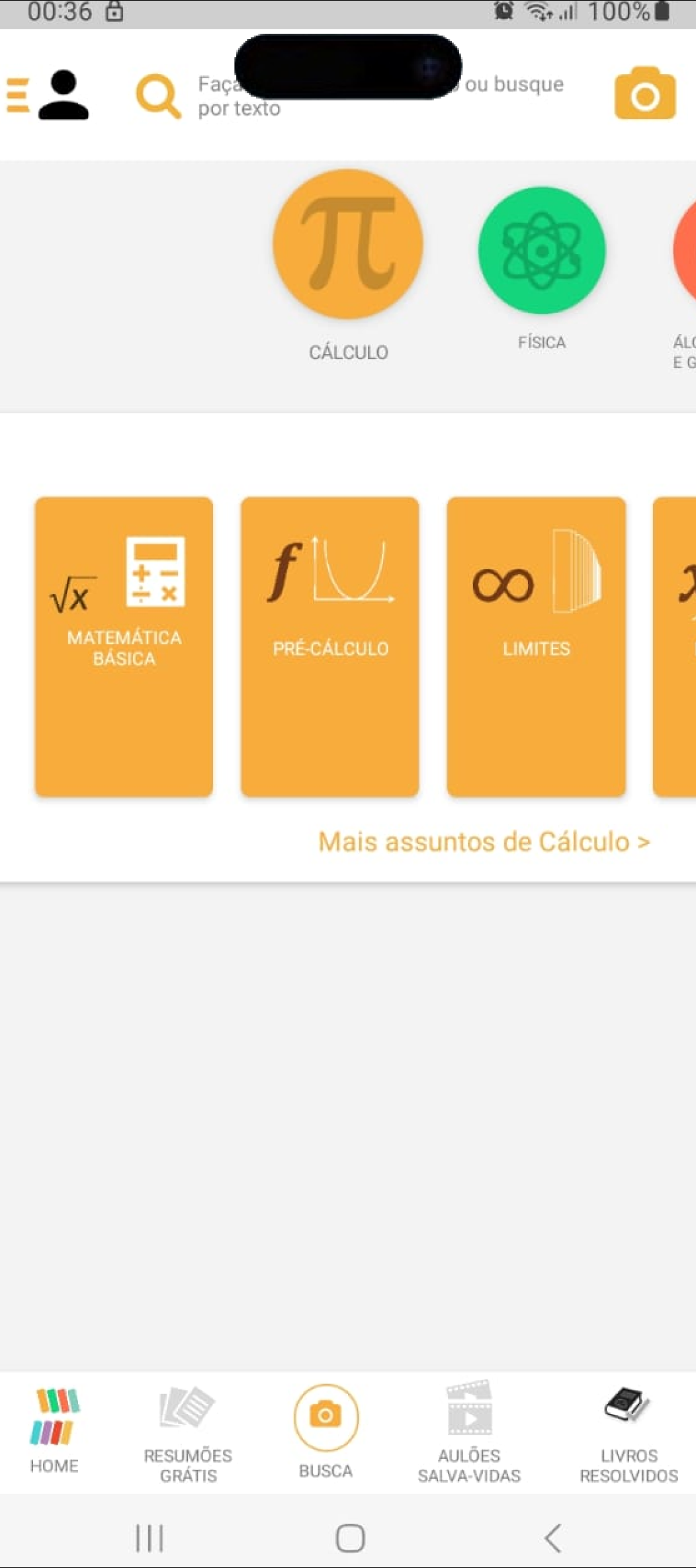Select the Cálculo subject
The image size is (696, 1568).
coord(348,245)
